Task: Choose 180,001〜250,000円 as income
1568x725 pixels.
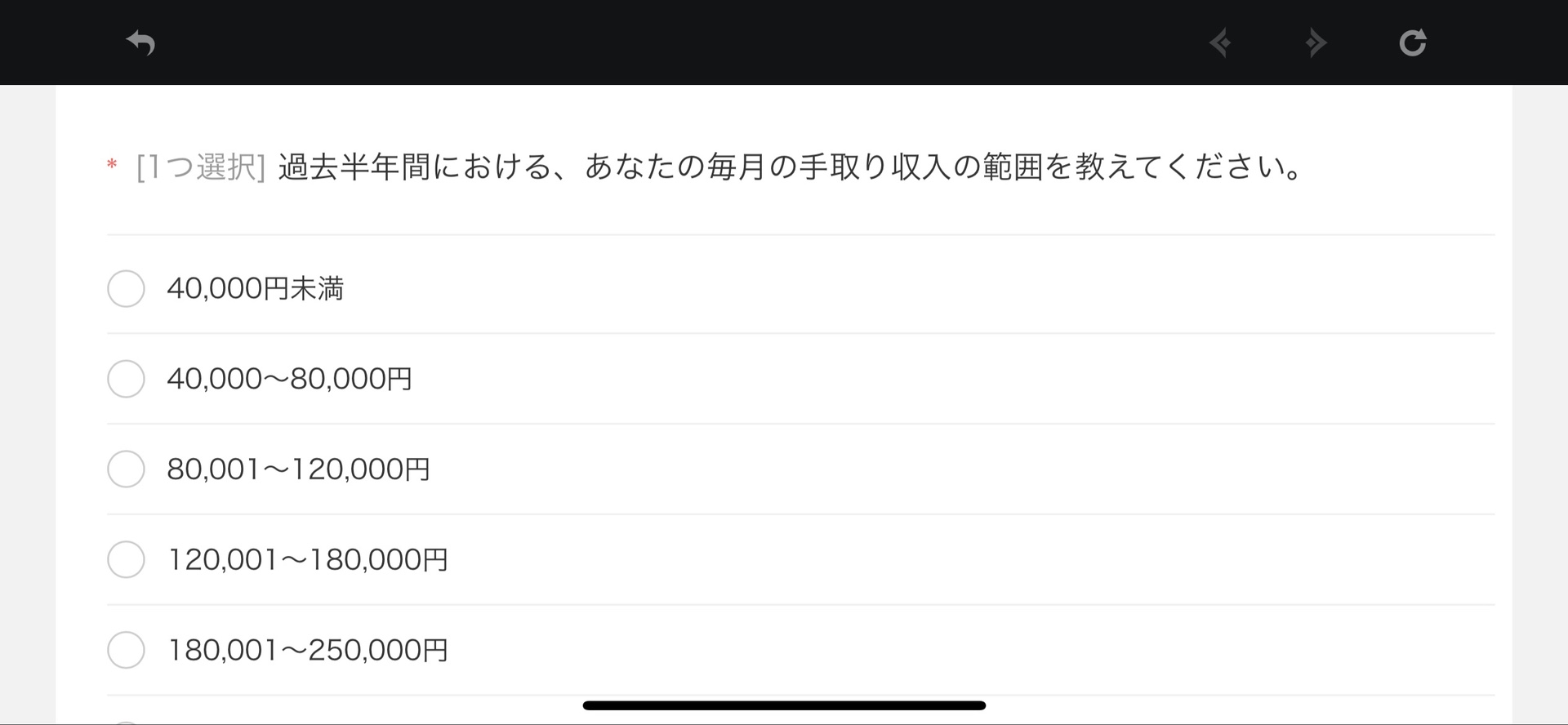Action: (x=127, y=650)
